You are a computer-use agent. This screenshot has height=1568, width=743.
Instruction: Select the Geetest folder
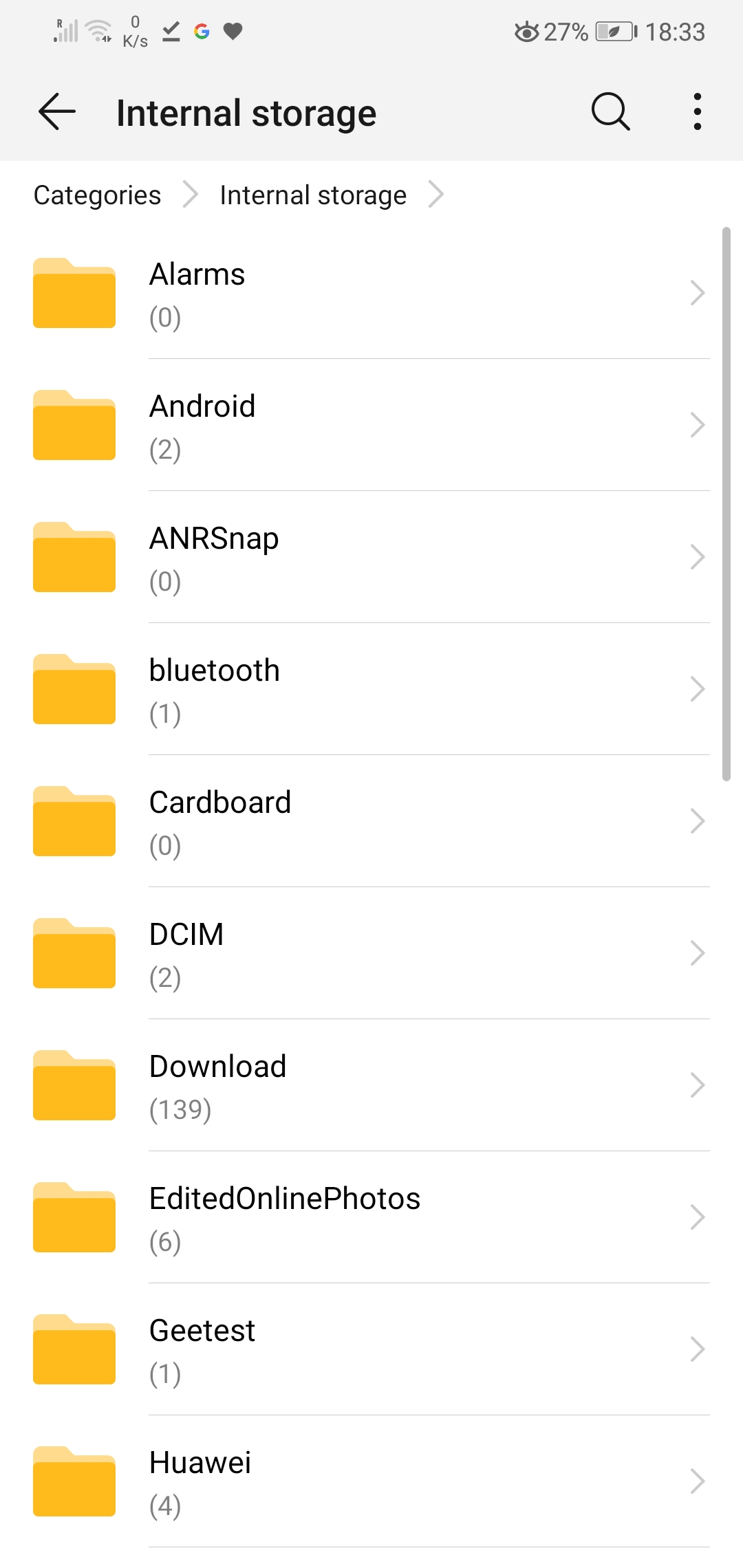click(x=371, y=1350)
